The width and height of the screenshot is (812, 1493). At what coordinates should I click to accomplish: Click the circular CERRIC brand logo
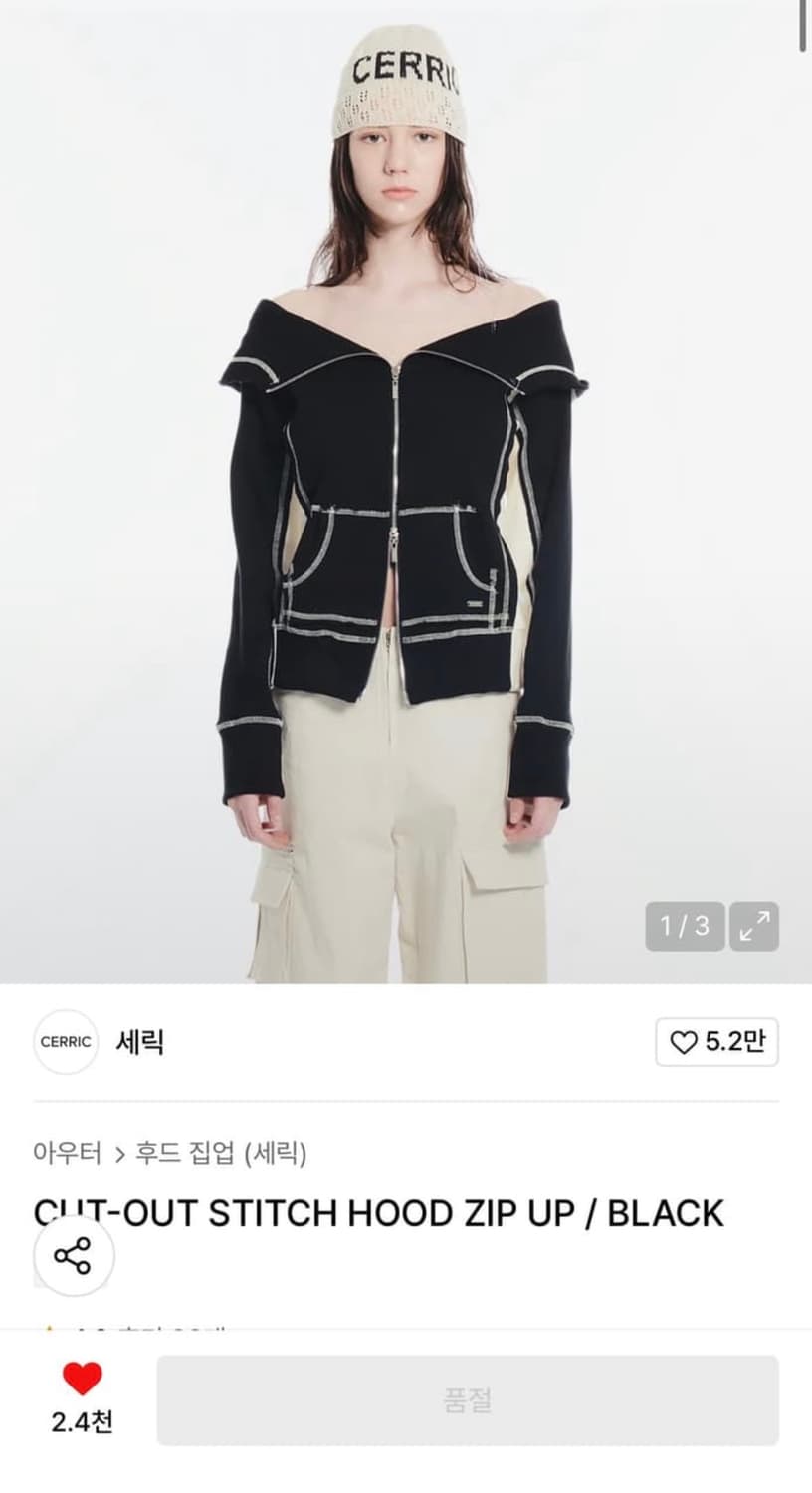click(x=66, y=1043)
